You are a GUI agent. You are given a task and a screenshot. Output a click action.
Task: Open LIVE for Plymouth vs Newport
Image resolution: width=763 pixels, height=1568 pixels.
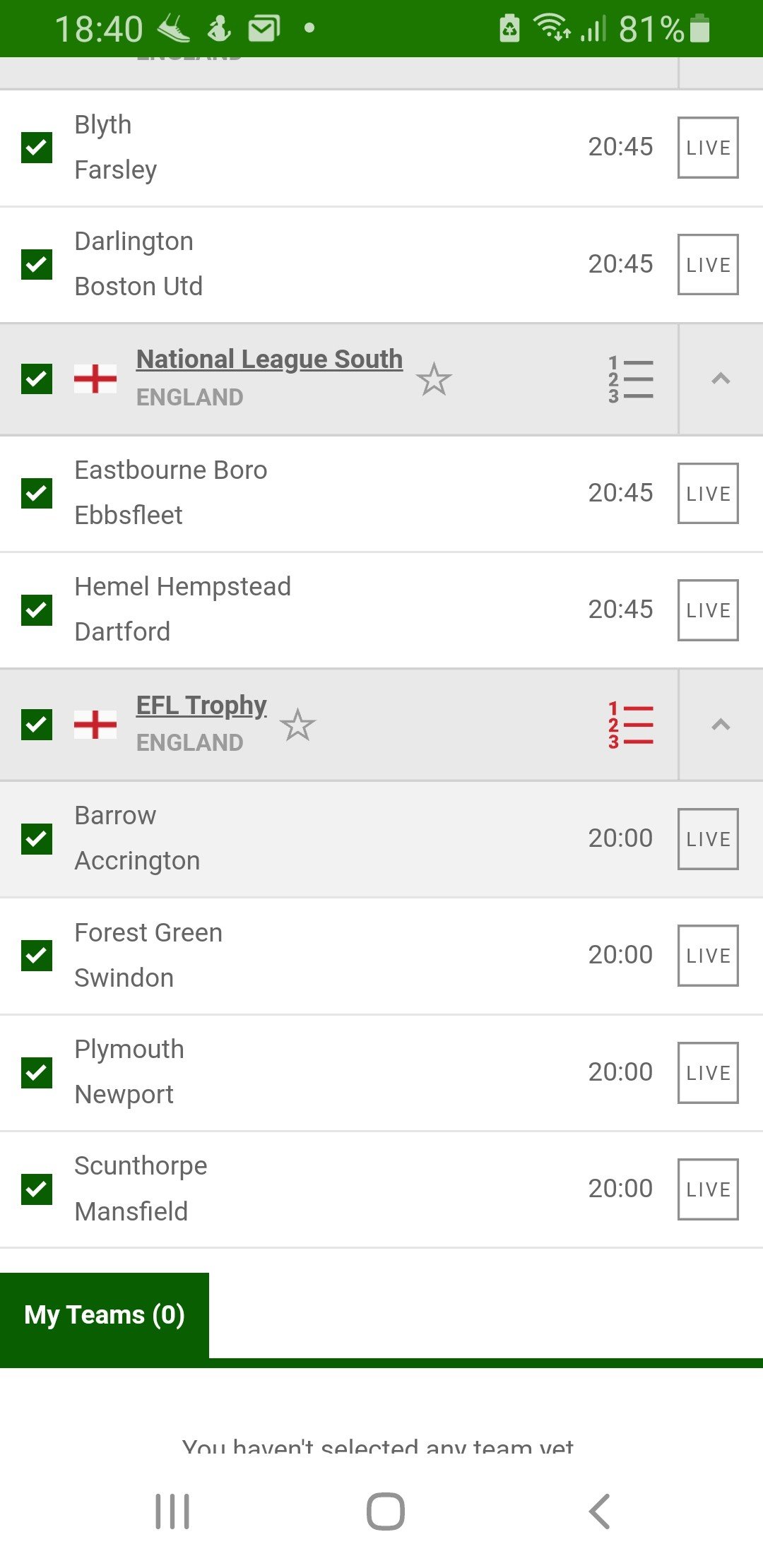708,1072
